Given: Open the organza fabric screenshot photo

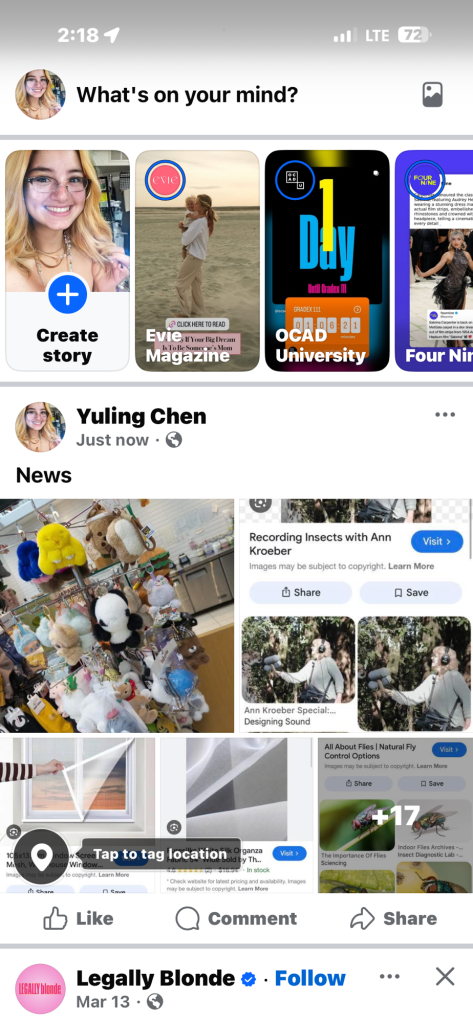Looking at the screenshot, I should tap(236, 815).
